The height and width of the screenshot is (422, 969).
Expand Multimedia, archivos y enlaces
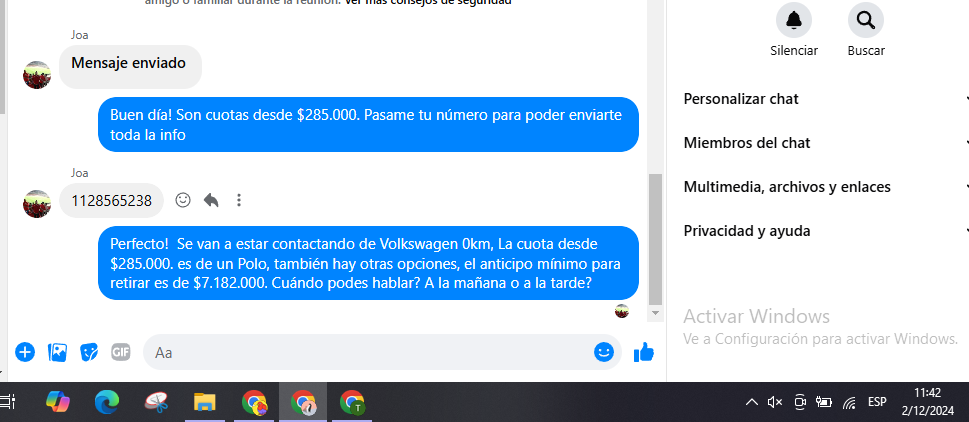click(786, 187)
